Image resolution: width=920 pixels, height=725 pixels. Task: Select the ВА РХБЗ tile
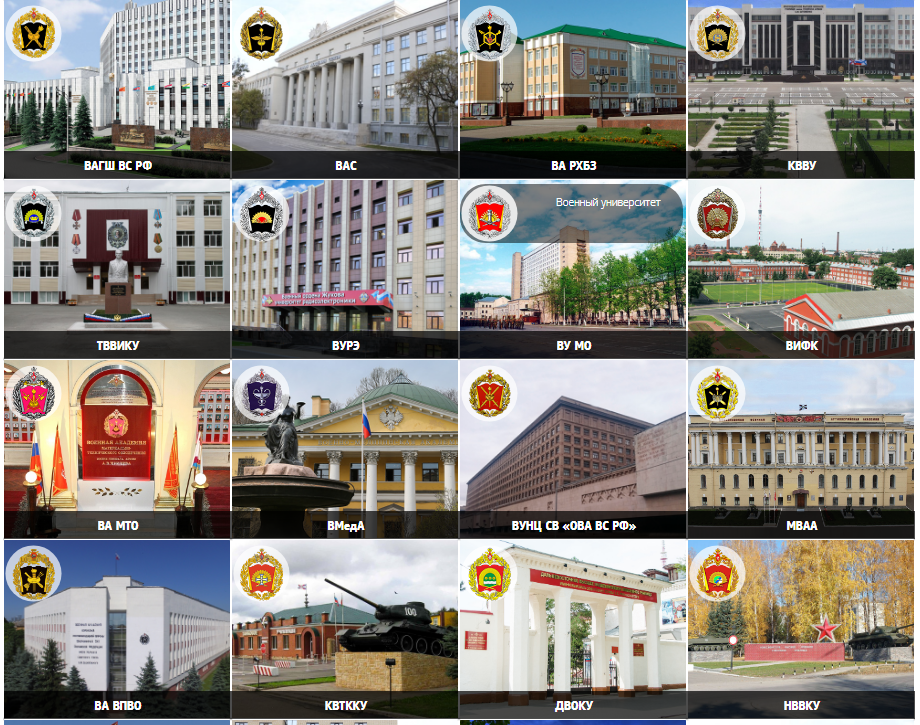tap(573, 90)
